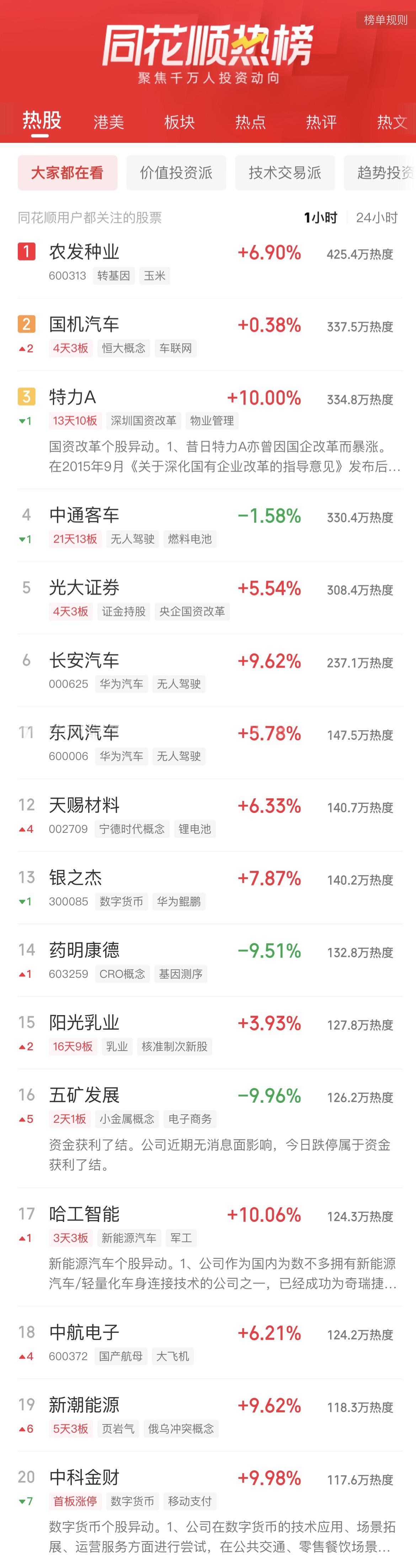Open 光大证券 stock details

(x=84, y=588)
